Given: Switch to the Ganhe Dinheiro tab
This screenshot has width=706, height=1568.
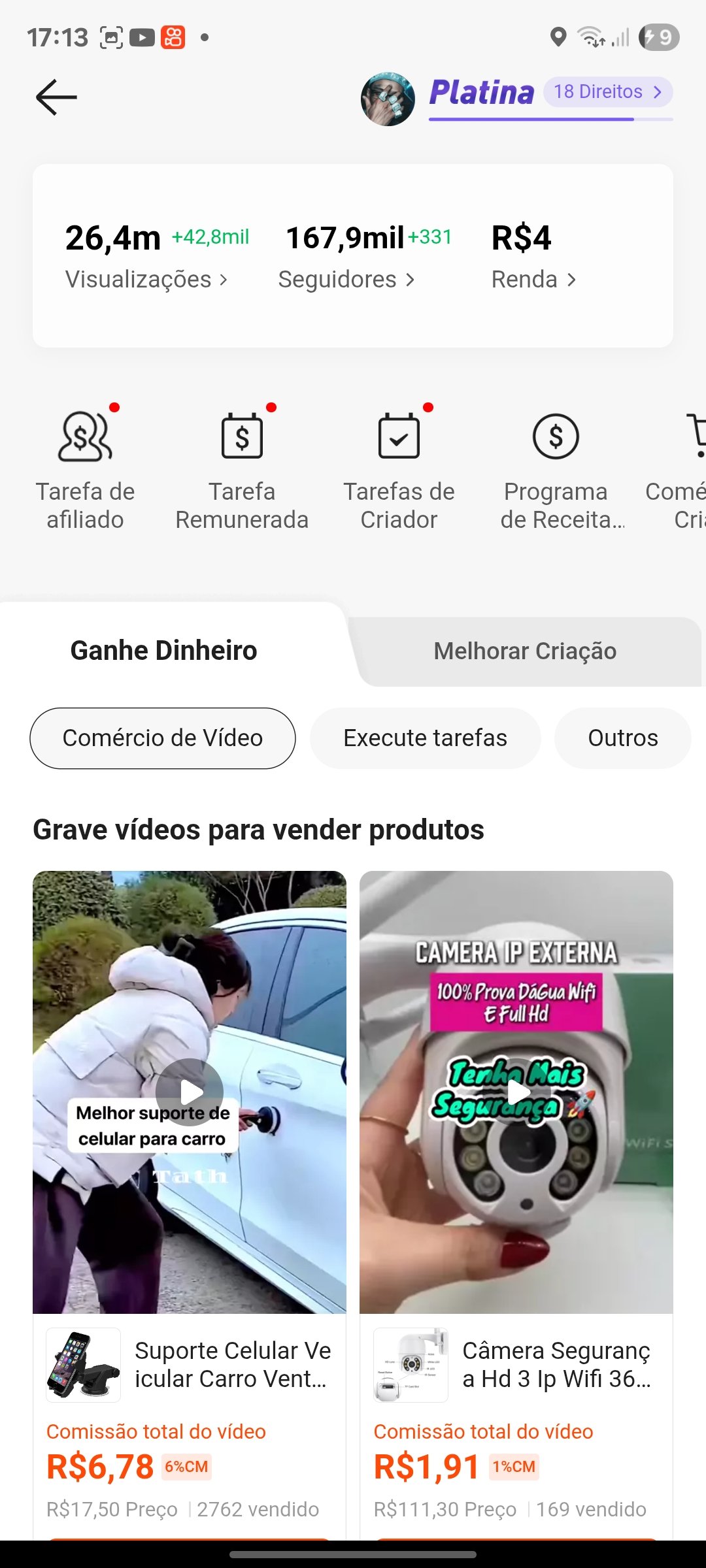Looking at the screenshot, I should point(163,651).
